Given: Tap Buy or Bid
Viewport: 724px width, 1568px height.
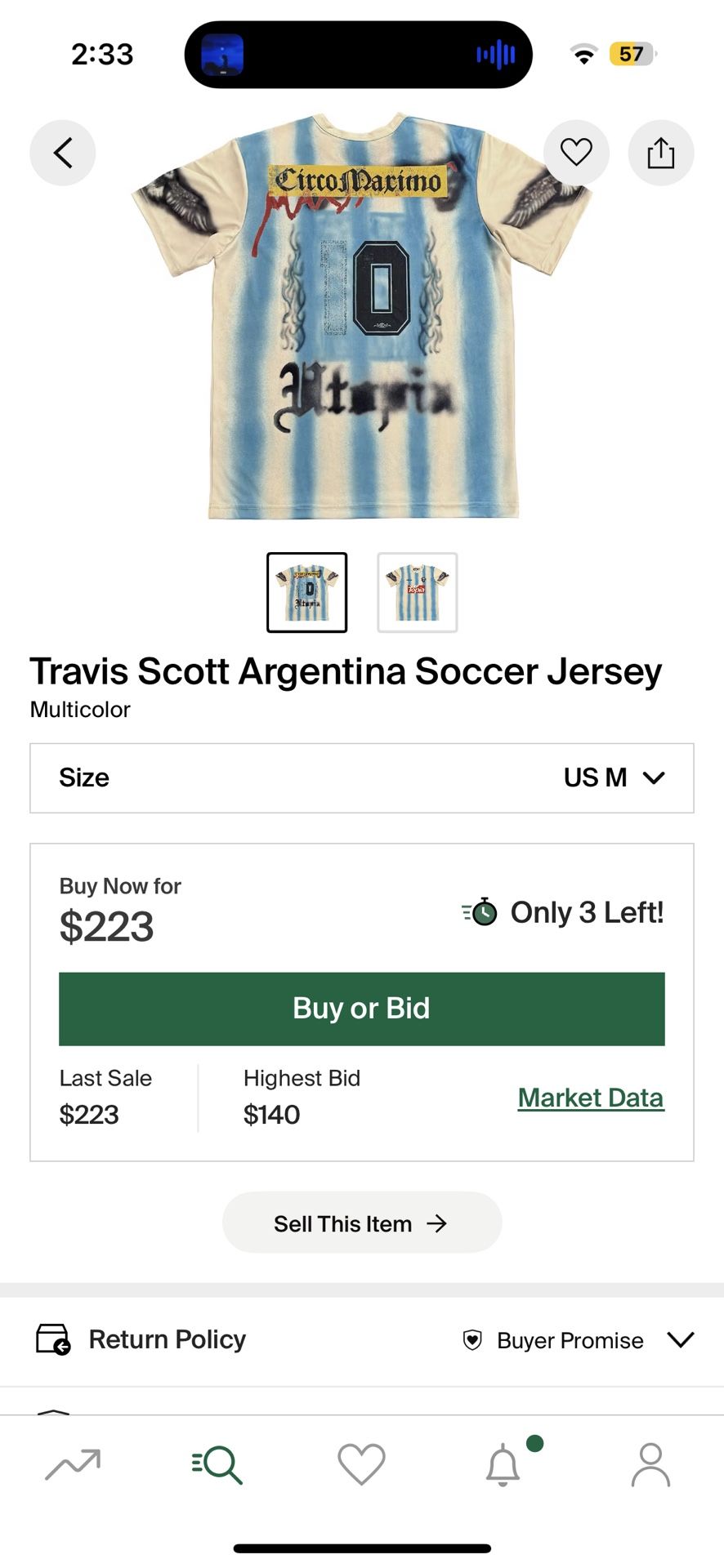Looking at the screenshot, I should [361, 1009].
